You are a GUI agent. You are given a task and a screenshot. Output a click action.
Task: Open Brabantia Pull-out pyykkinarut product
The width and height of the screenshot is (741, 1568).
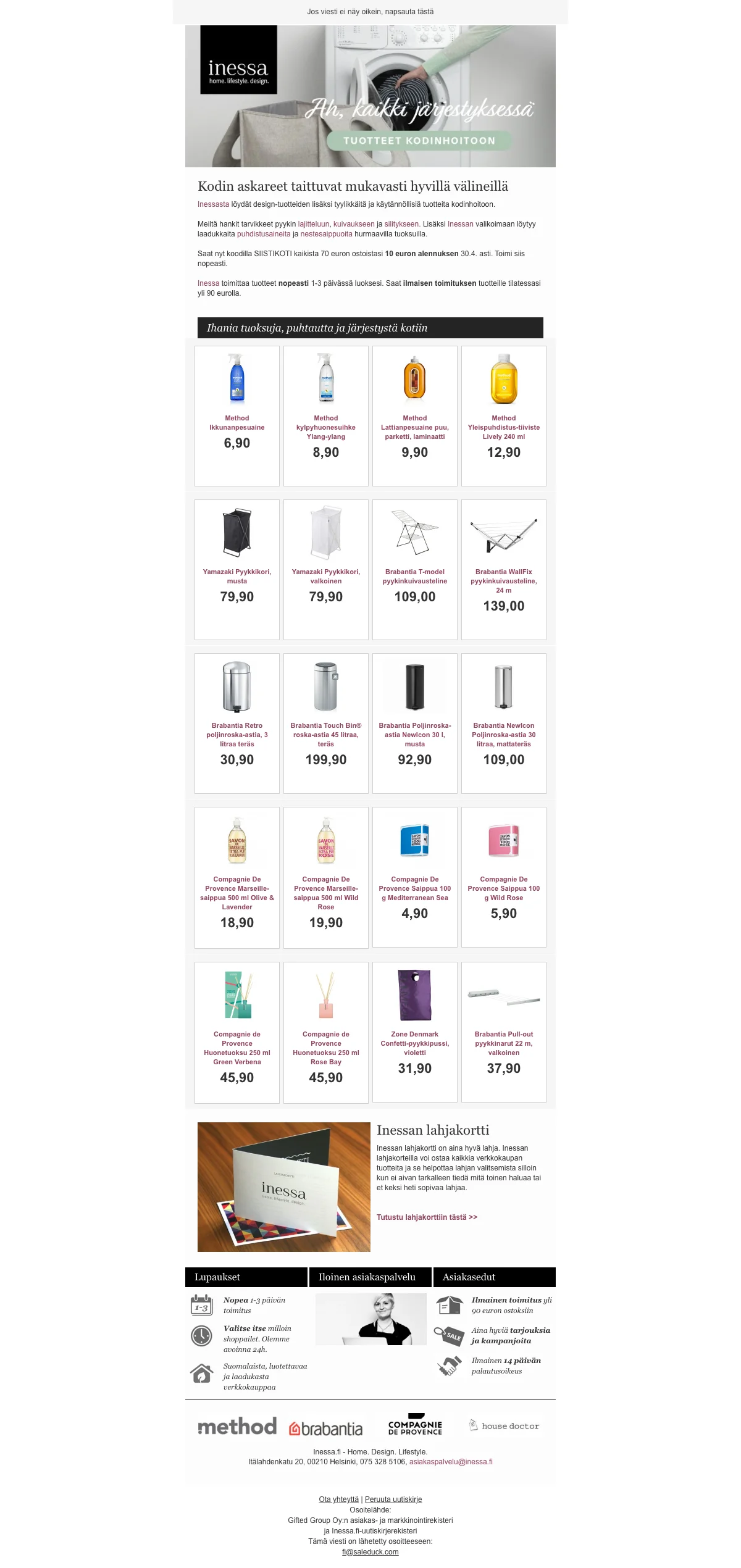(x=504, y=1032)
